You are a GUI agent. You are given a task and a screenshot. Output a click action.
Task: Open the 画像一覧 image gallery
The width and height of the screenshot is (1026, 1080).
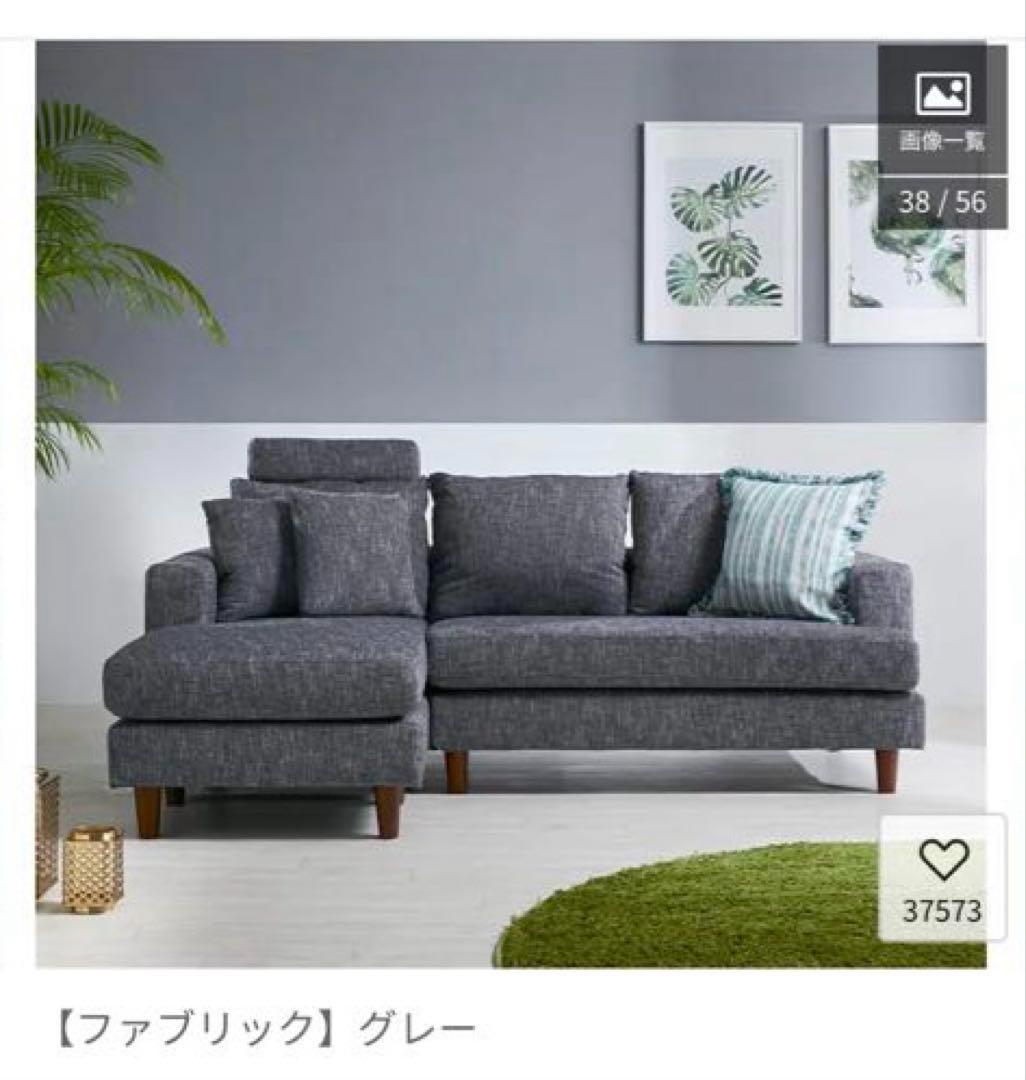[941, 111]
